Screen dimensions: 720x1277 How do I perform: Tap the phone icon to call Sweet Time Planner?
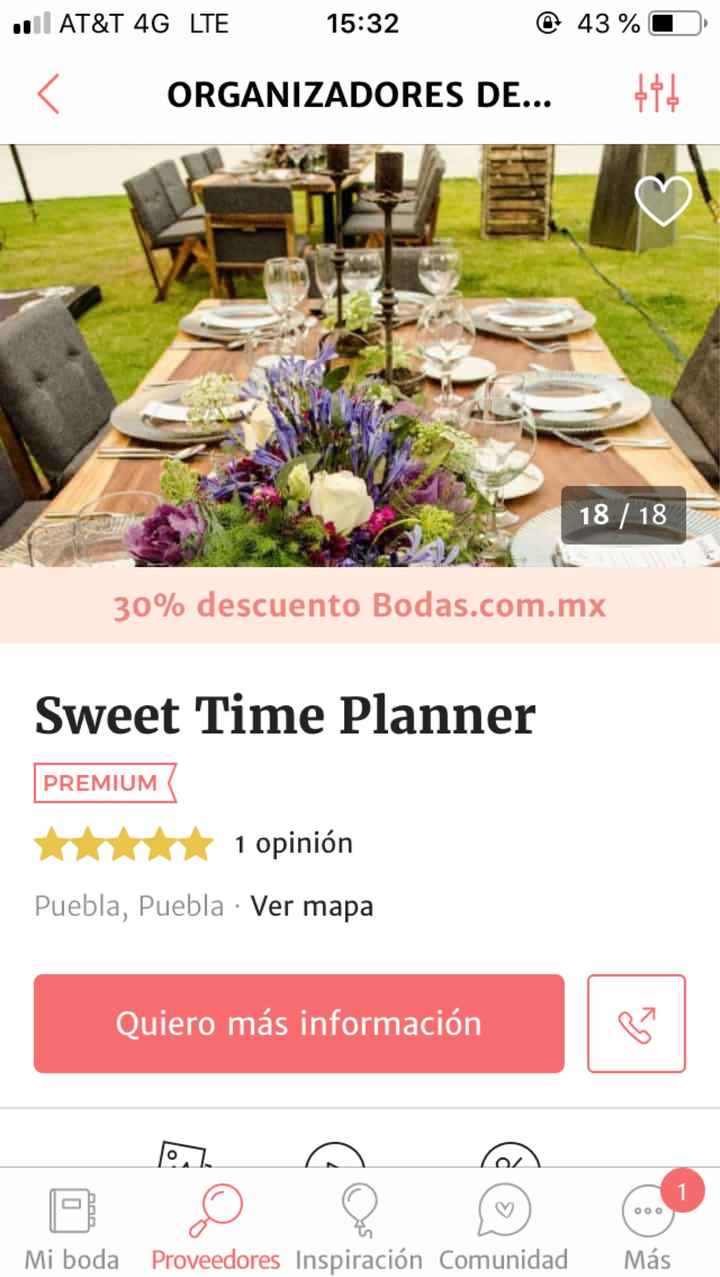(x=637, y=1022)
